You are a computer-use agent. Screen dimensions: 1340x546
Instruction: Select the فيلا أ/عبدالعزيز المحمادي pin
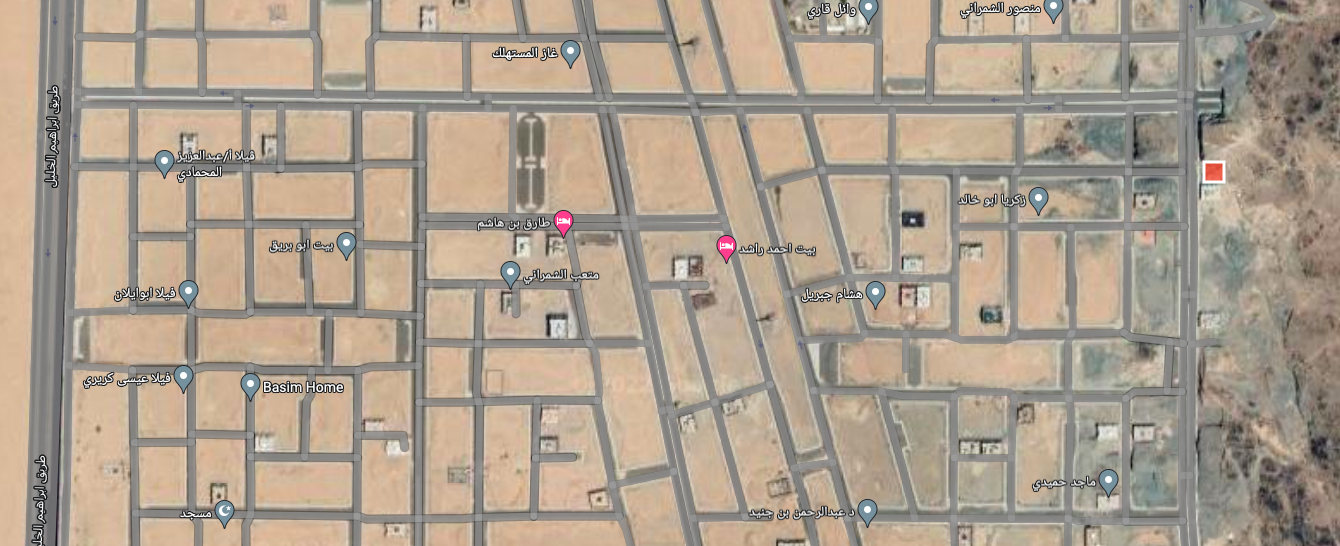coord(165,162)
